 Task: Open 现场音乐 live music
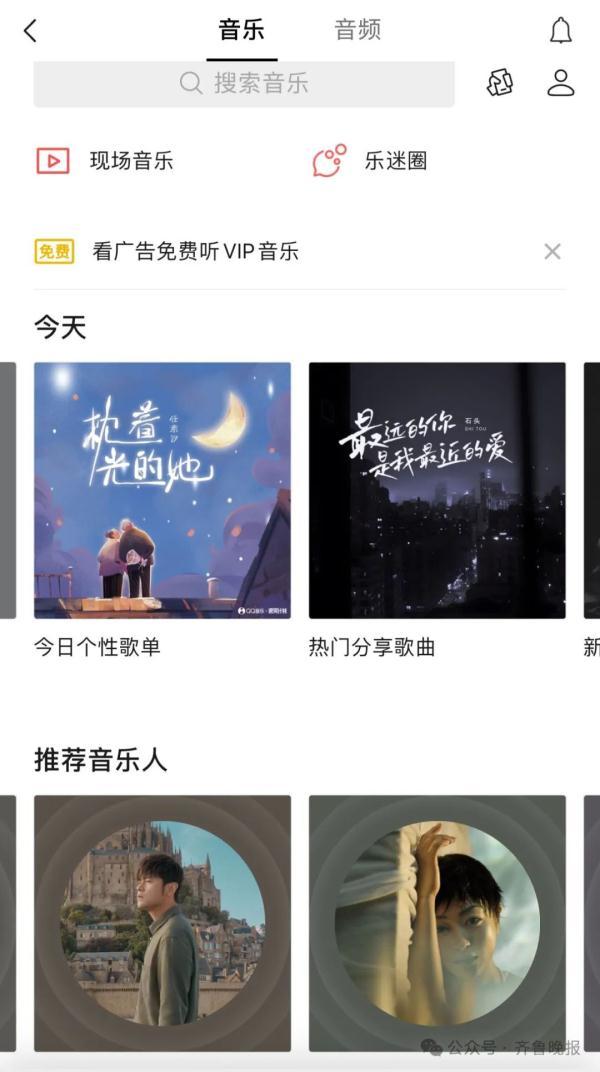(105, 161)
